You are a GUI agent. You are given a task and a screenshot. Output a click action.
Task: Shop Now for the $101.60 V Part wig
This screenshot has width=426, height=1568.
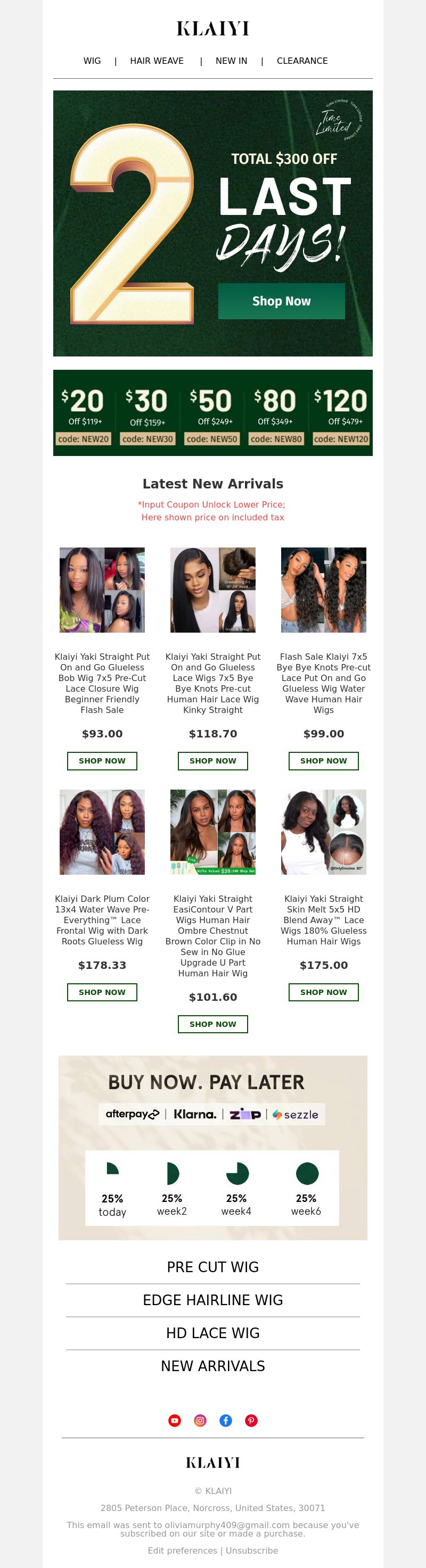[212, 1024]
